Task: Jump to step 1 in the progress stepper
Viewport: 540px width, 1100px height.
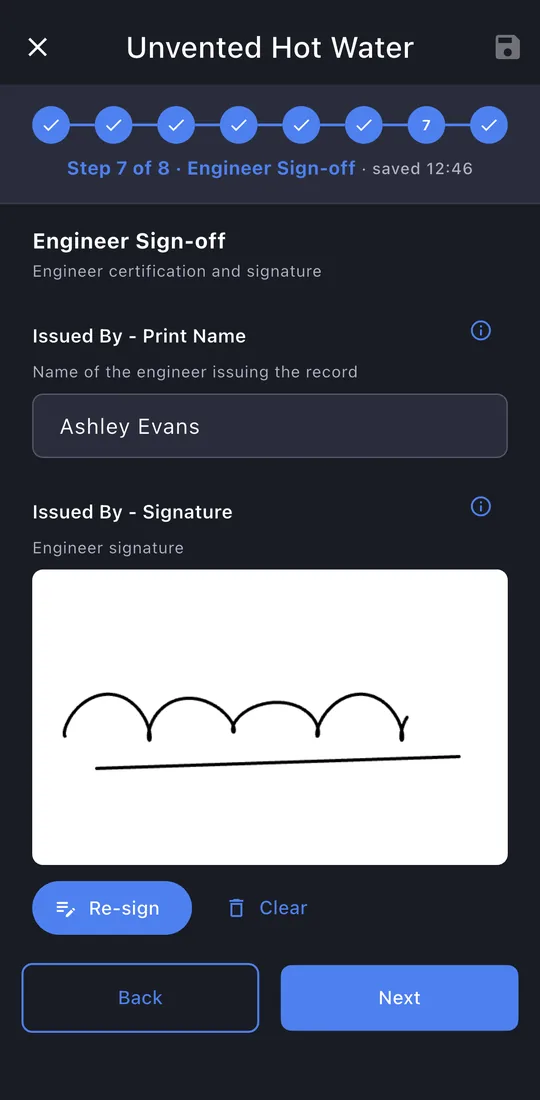Action: [51, 126]
